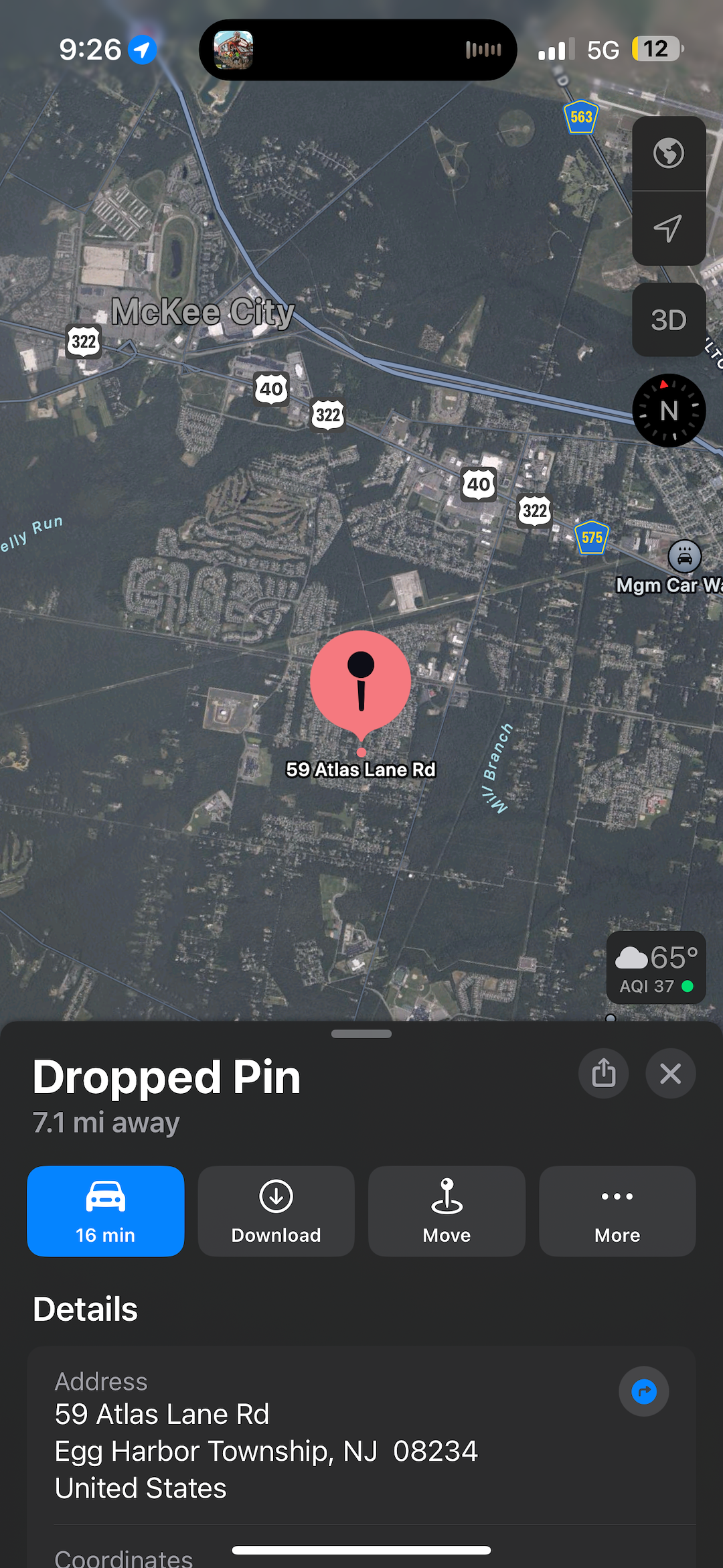
Task: Open the 65° weather widget
Action: (x=656, y=968)
